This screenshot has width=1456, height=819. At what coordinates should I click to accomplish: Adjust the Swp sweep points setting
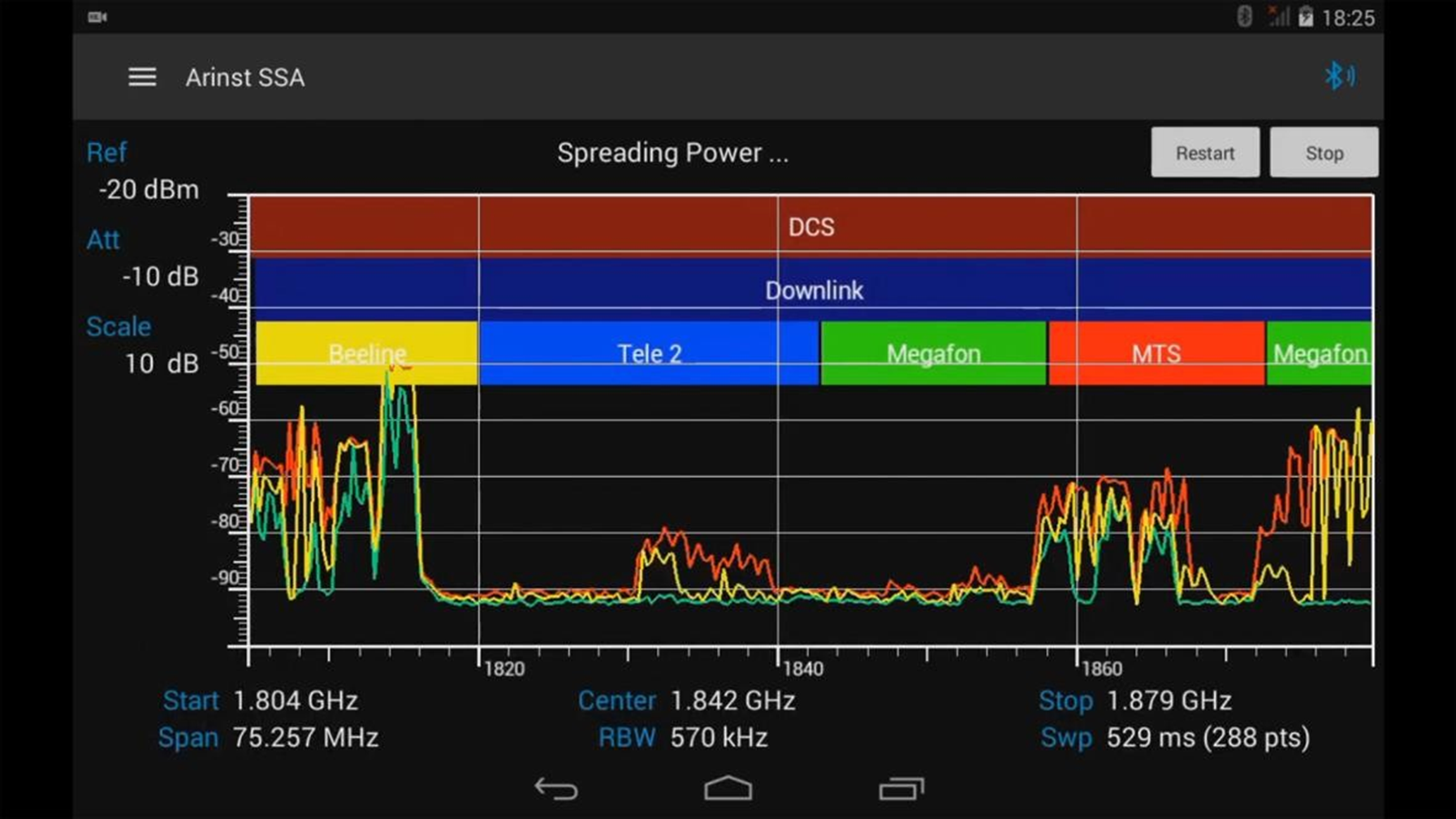coord(1207,738)
